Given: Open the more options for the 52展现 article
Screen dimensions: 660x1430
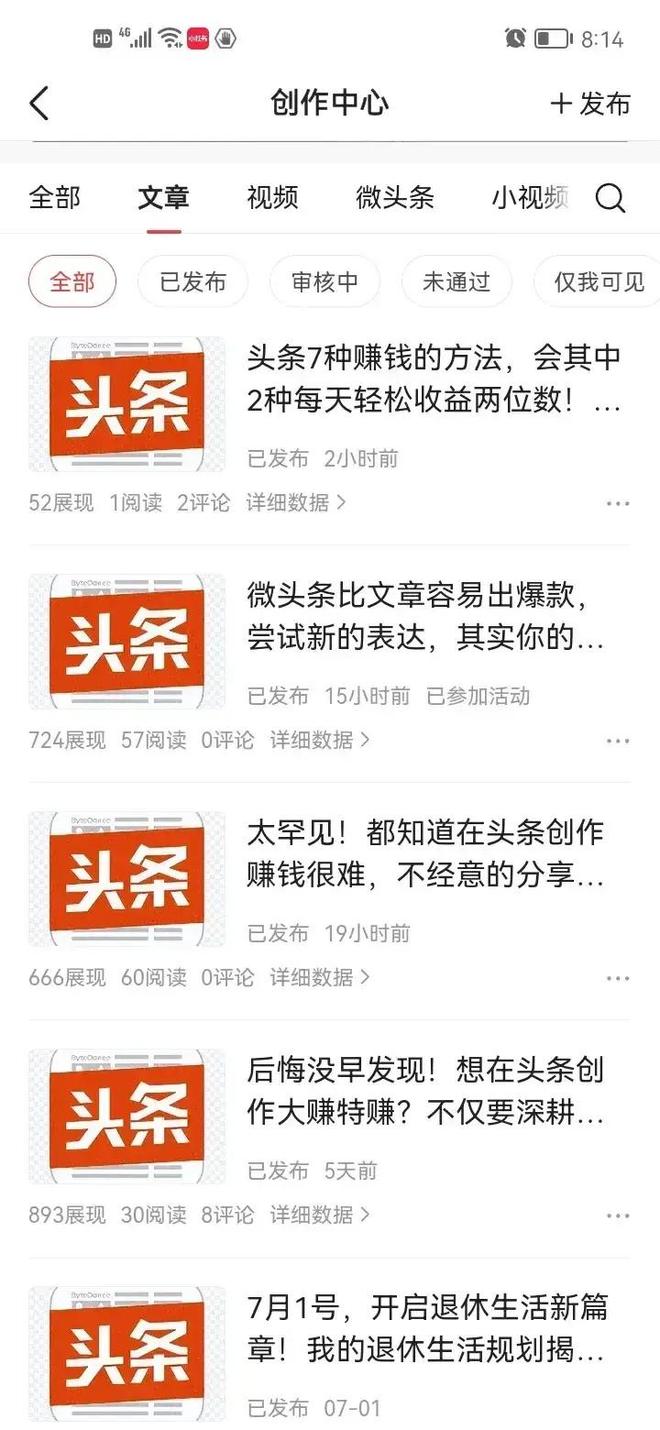Looking at the screenshot, I should click(618, 503).
